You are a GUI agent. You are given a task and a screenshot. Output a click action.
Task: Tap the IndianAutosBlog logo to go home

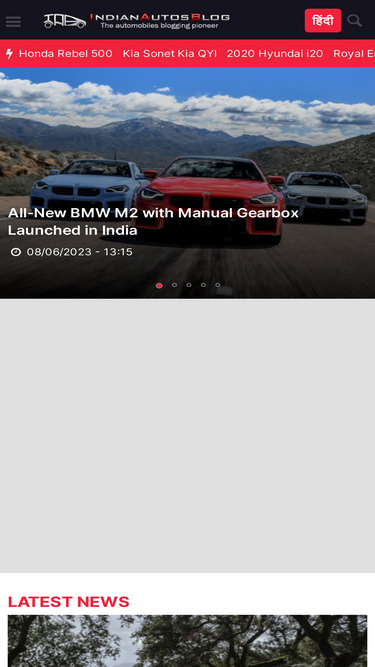136,20
